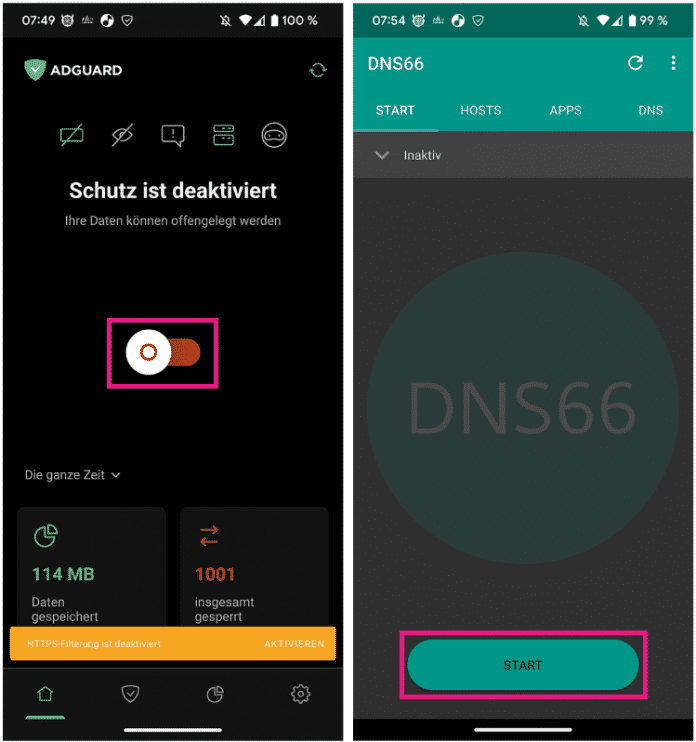This screenshot has width=696, height=742.
Task: Tap the crossed-out eye tracking protection icon
Action: 122,135
